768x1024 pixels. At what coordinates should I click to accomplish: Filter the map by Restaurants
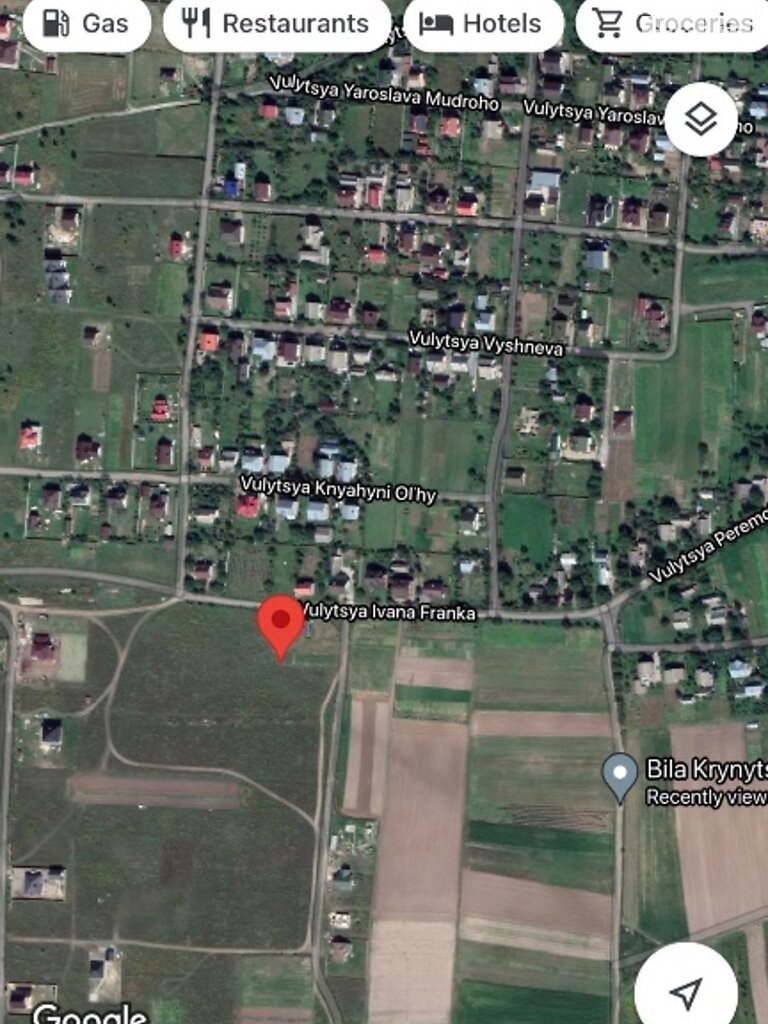pyautogui.click(x=277, y=23)
